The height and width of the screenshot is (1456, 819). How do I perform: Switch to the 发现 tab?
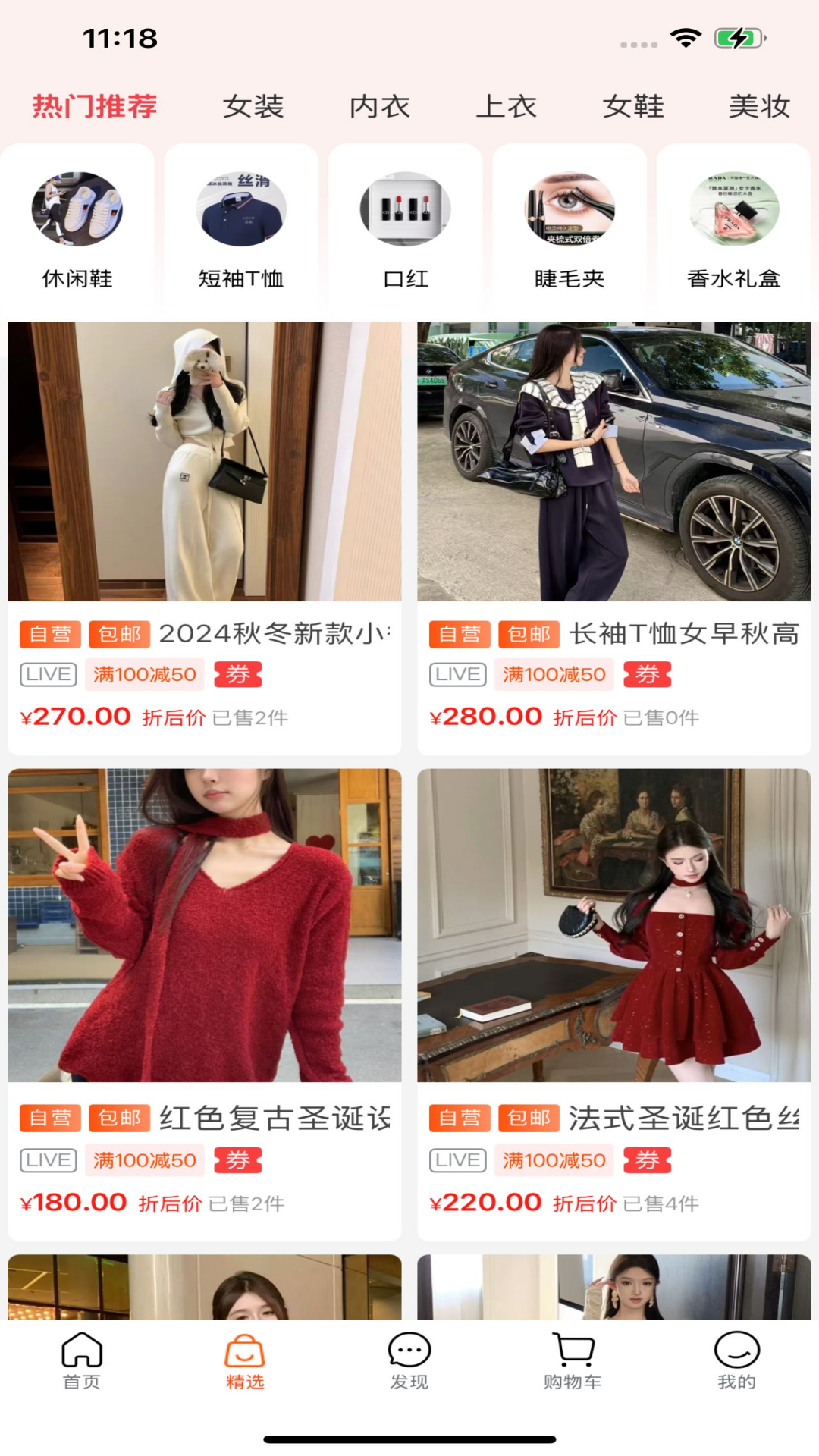coord(409,1361)
